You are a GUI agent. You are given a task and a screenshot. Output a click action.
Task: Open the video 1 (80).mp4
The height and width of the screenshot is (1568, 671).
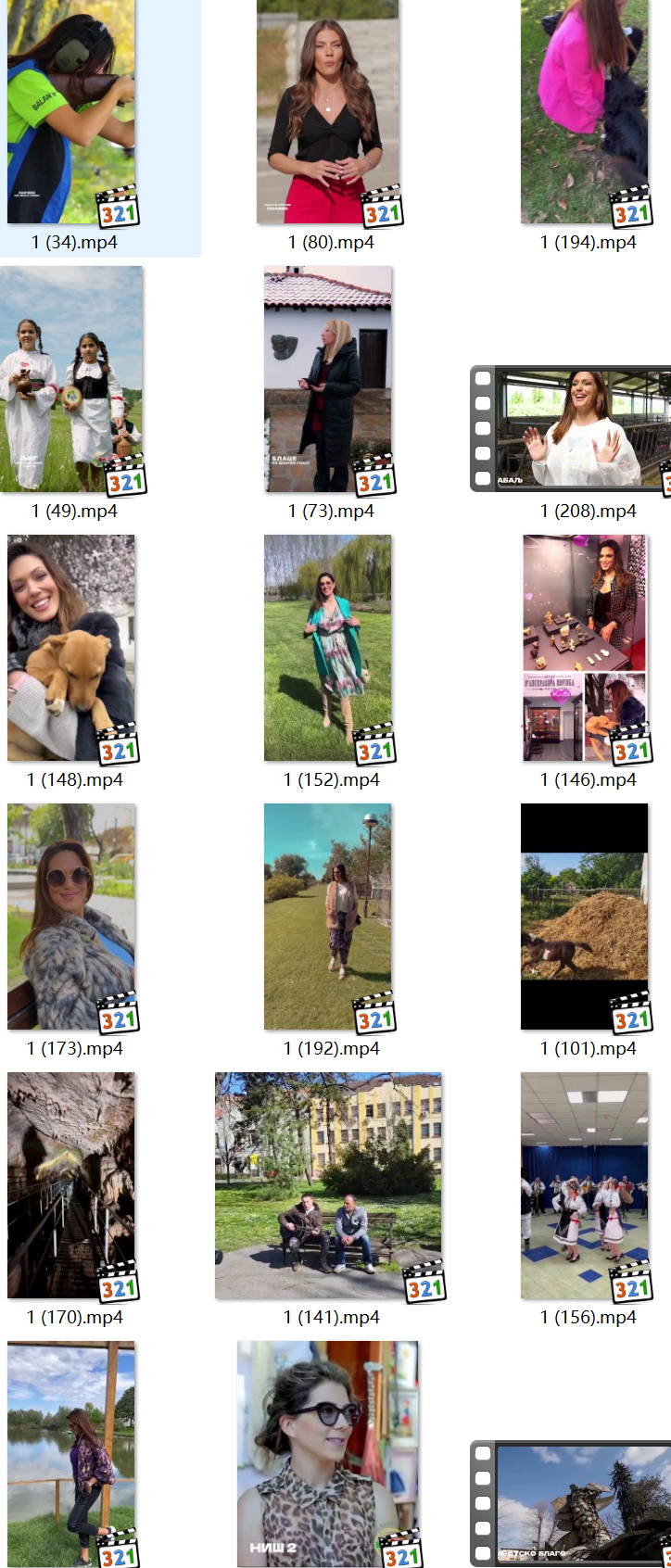pos(327,111)
